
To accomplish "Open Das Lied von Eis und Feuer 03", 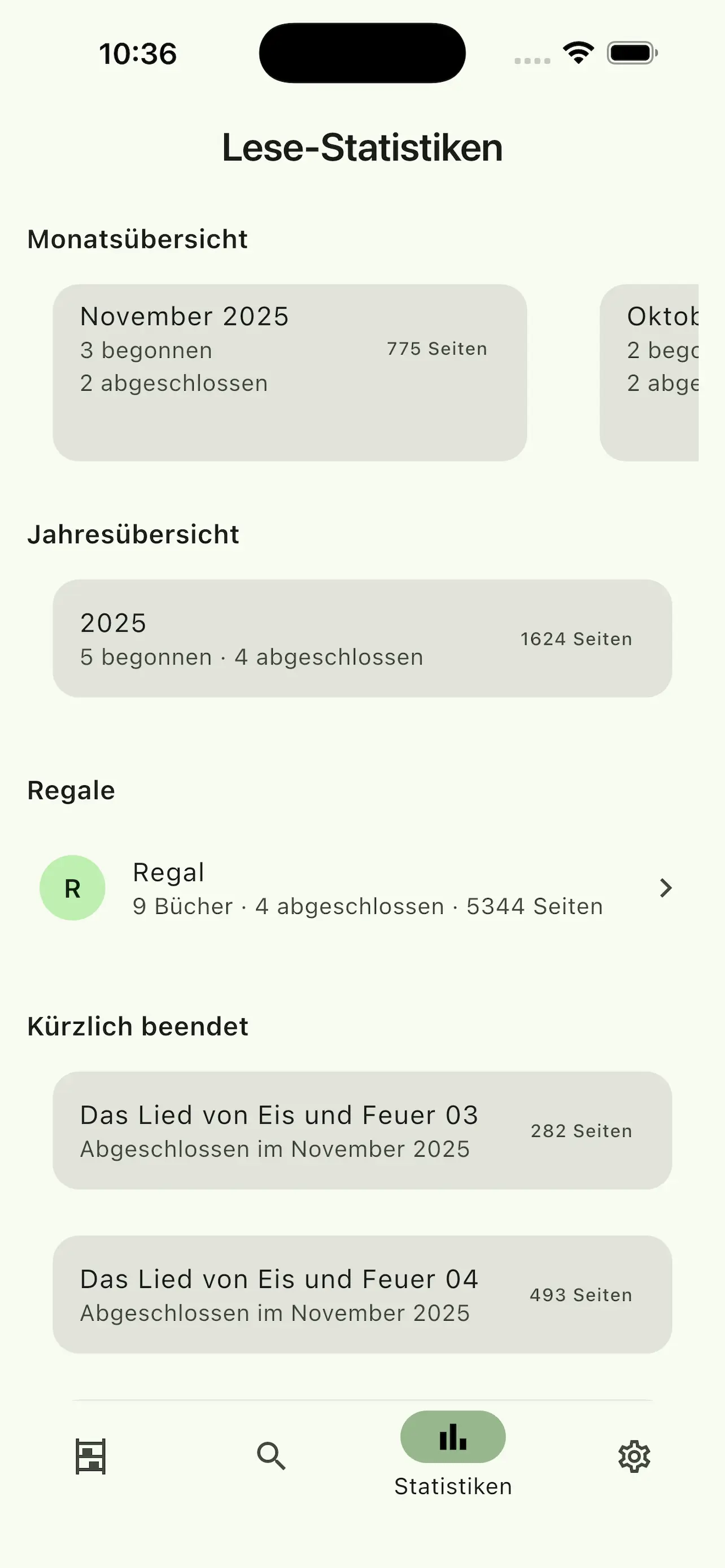I will point(362,1131).
